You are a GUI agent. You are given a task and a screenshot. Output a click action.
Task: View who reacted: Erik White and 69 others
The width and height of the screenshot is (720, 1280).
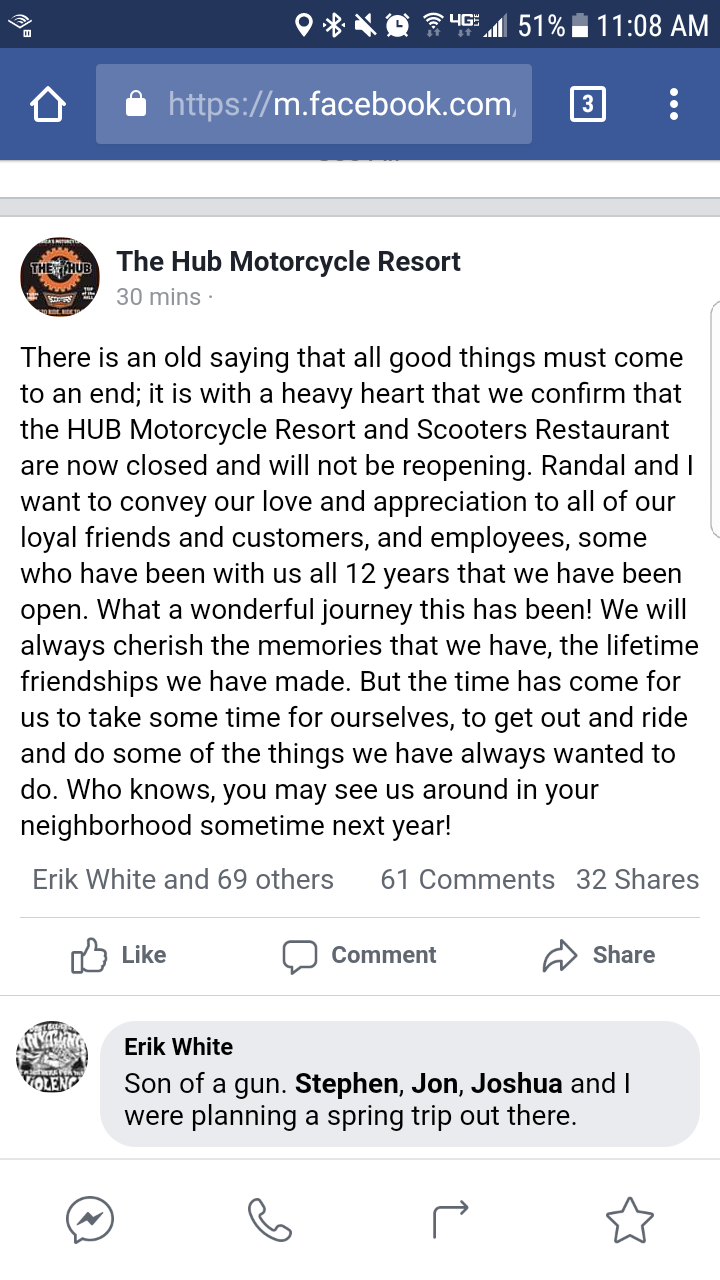click(x=183, y=880)
